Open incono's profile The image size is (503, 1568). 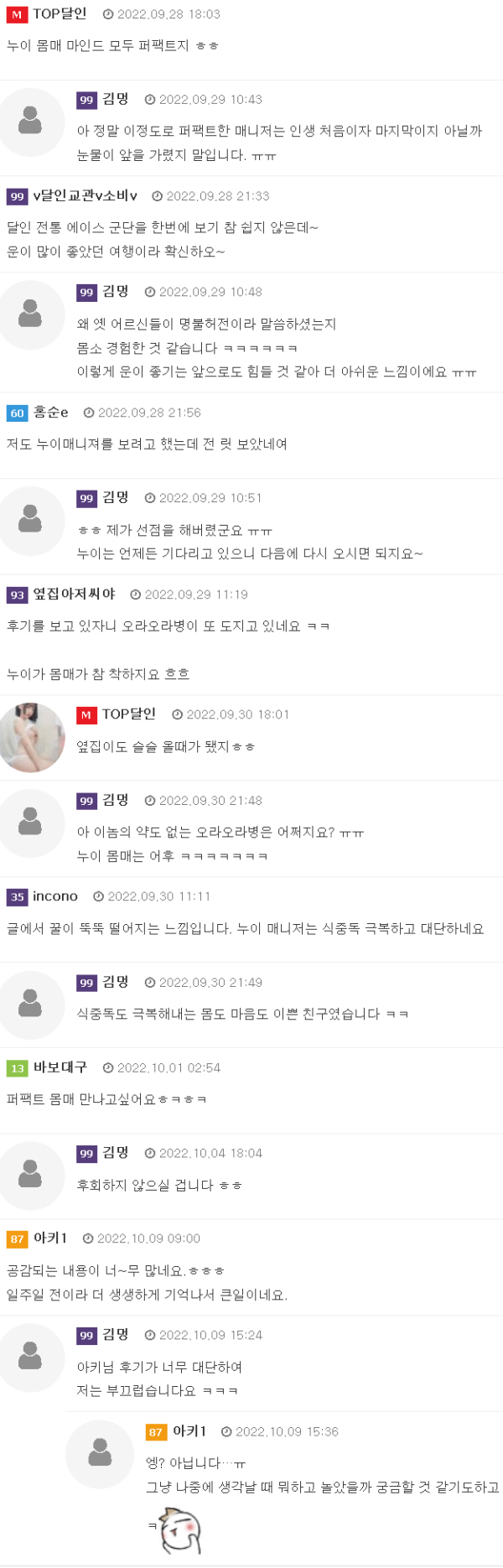pyautogui.click(x=55, y=896)
